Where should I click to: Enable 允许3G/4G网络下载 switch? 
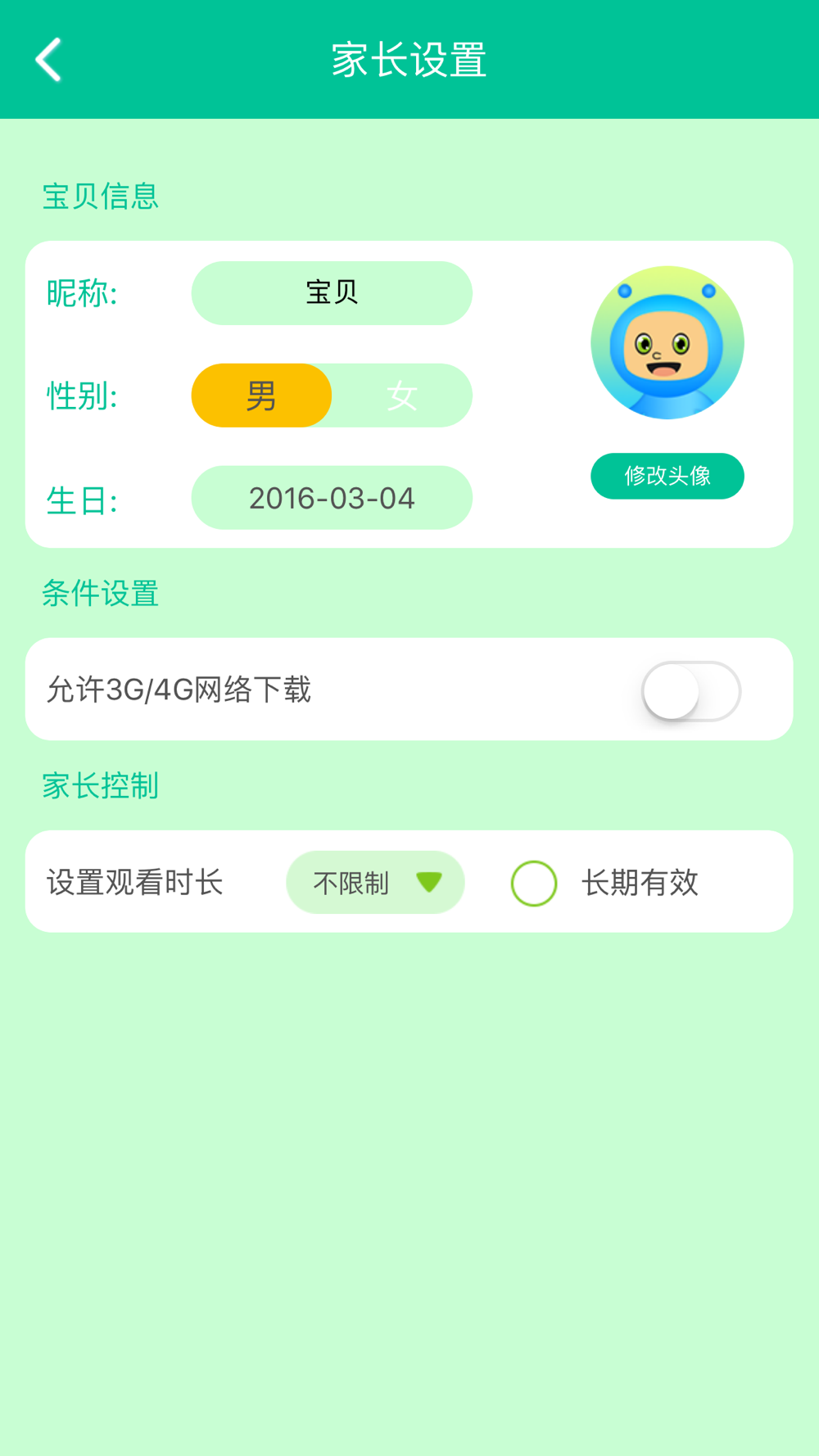[x=690, y=691]
